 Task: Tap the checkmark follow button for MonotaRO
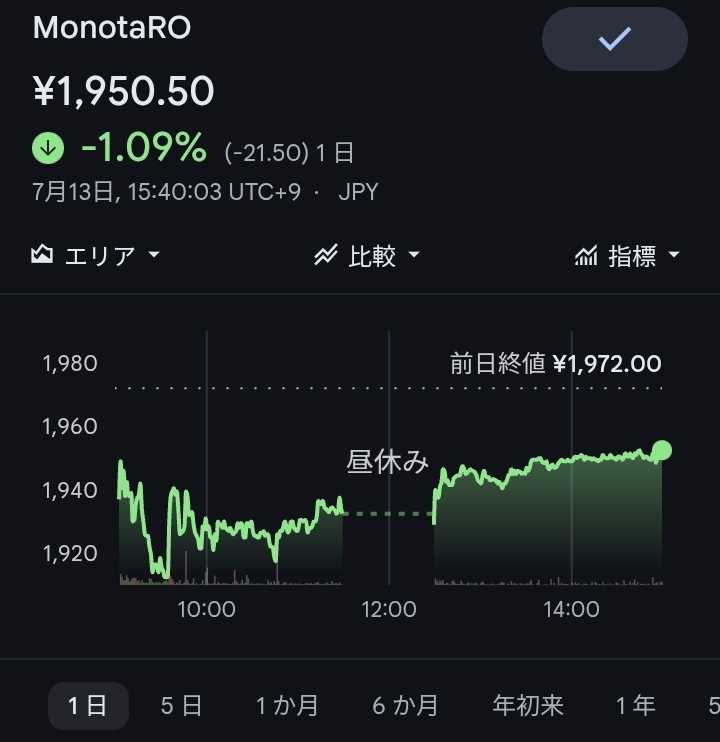click(x=615, y=39)
